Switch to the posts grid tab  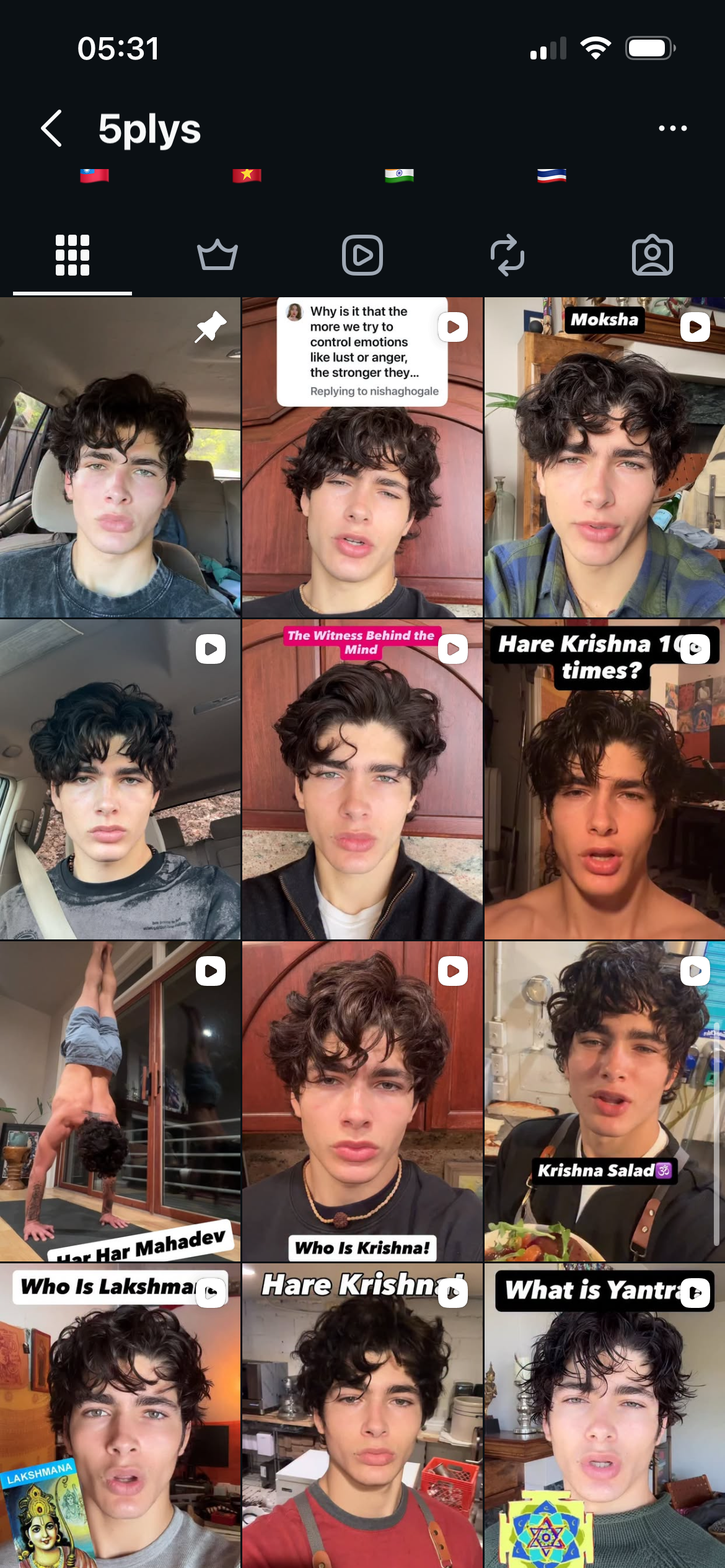click(x=72, y=255)
